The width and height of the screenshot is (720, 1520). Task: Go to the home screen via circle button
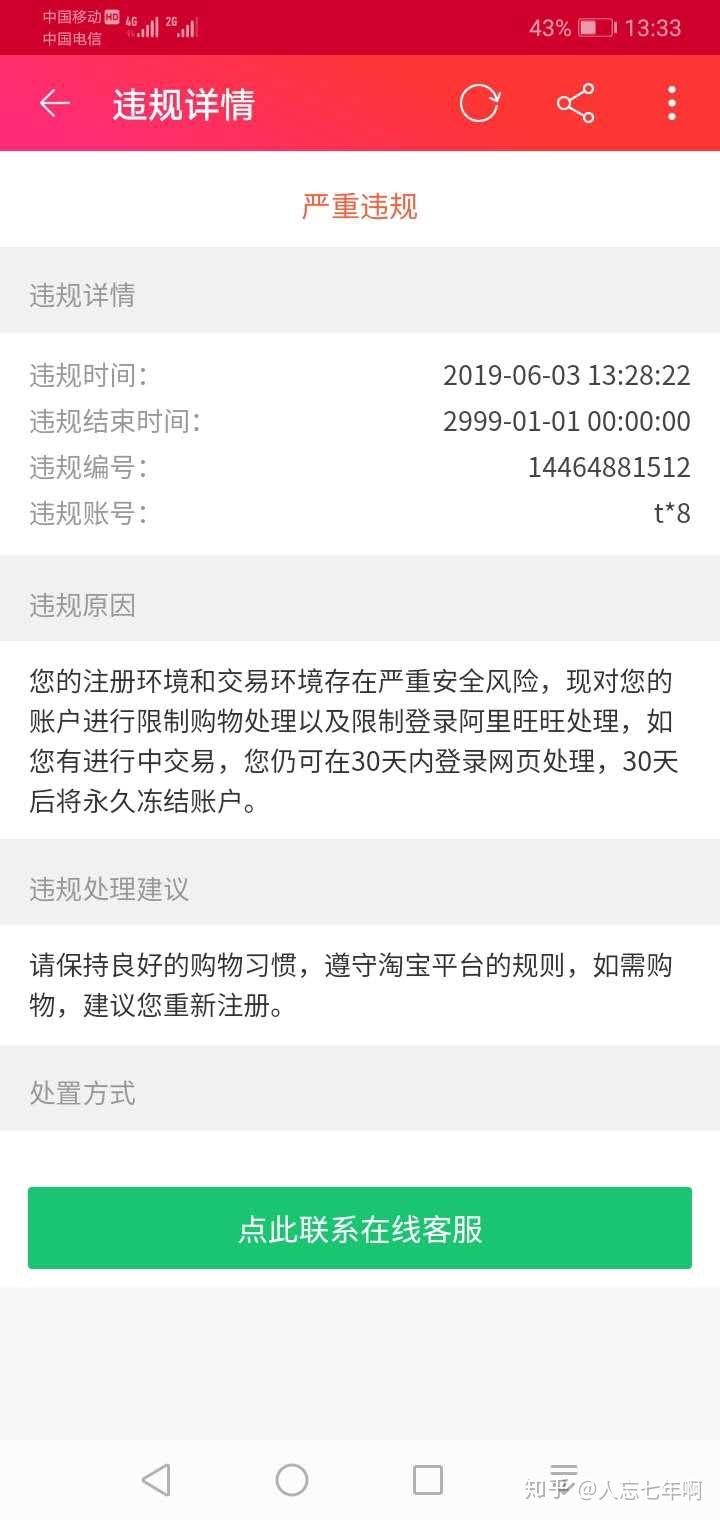click(292, 1479)
